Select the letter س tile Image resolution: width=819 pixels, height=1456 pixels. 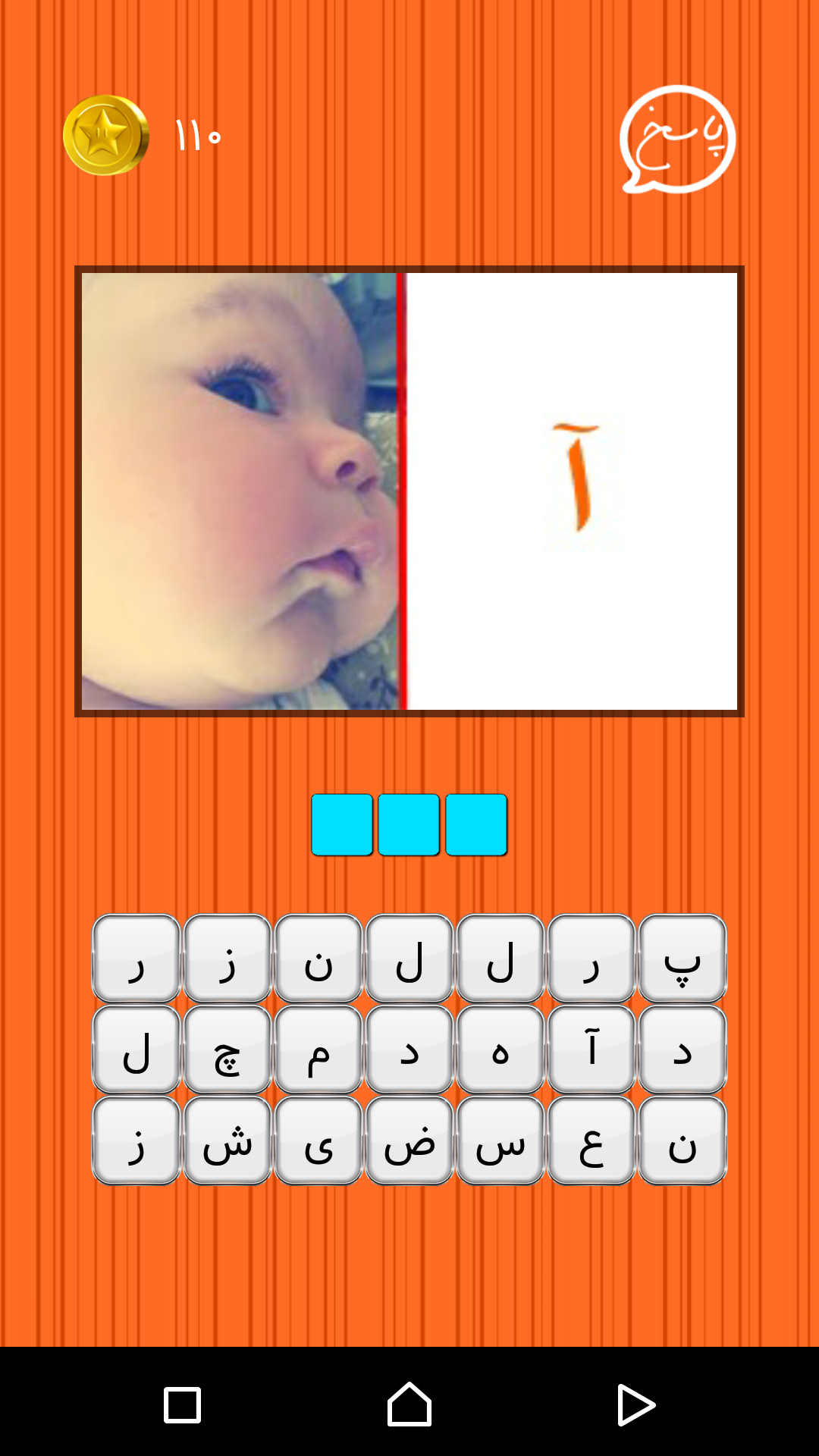point(500,1141)
